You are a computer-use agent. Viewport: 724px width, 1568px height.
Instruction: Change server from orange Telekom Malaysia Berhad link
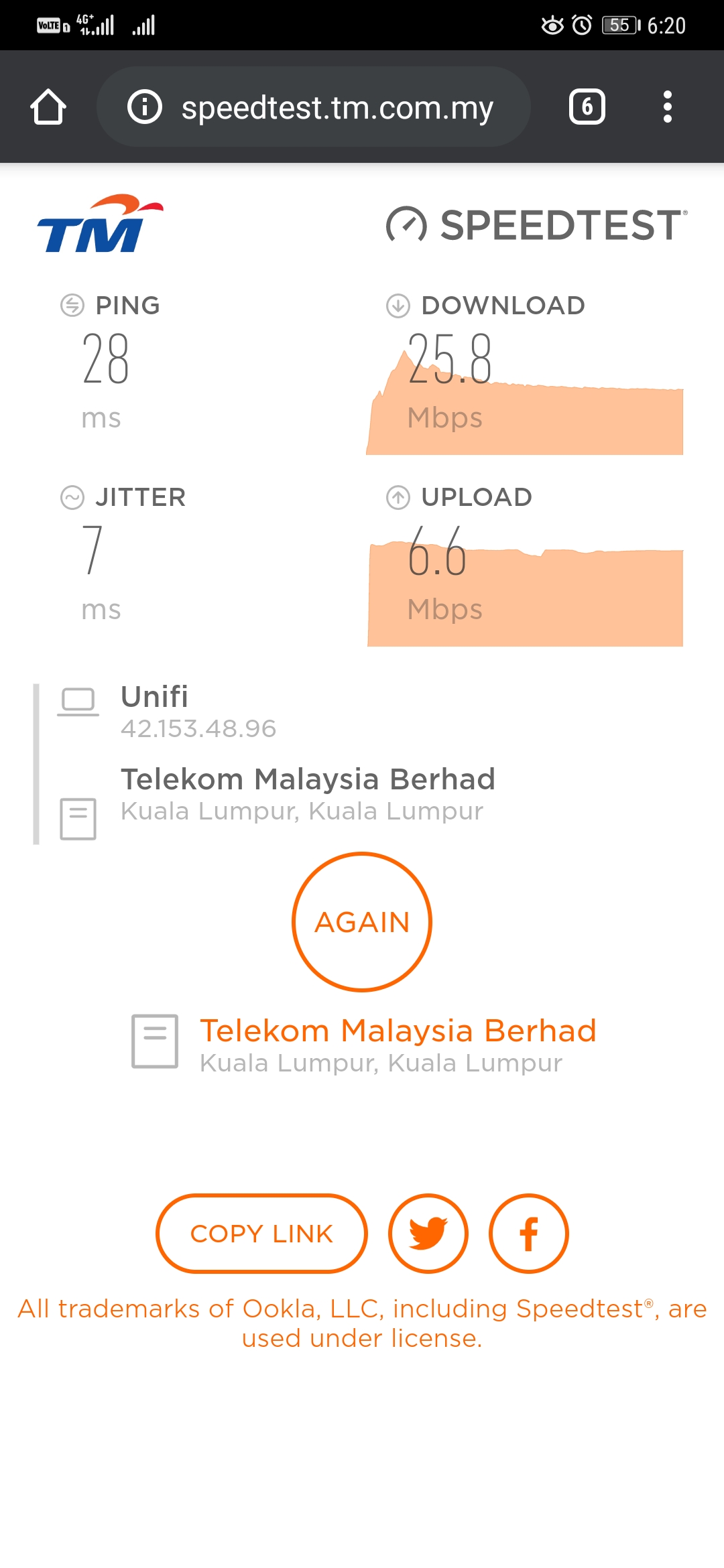click(x=398, y=1031)
